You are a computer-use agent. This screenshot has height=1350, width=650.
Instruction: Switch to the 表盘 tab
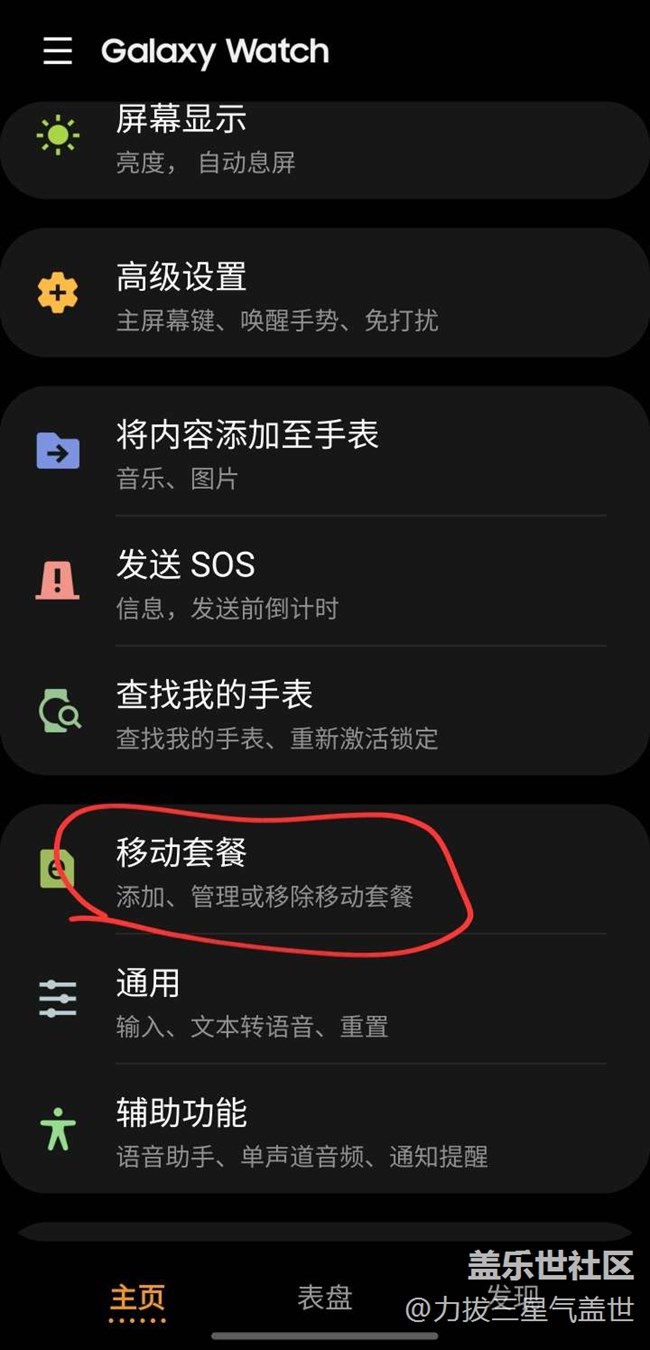pos(325,1298)
